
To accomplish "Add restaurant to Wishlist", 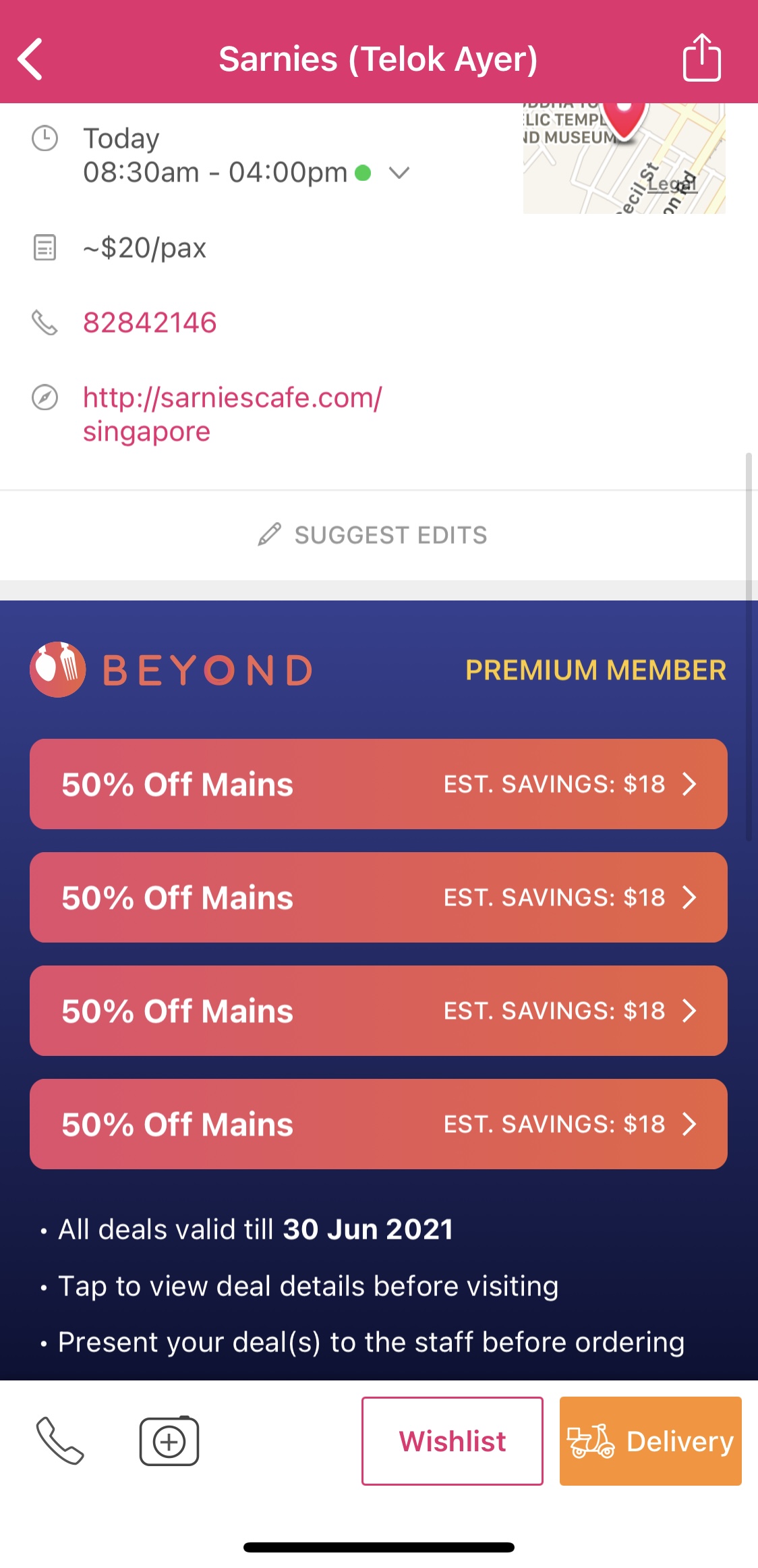I will point(453,1440).
